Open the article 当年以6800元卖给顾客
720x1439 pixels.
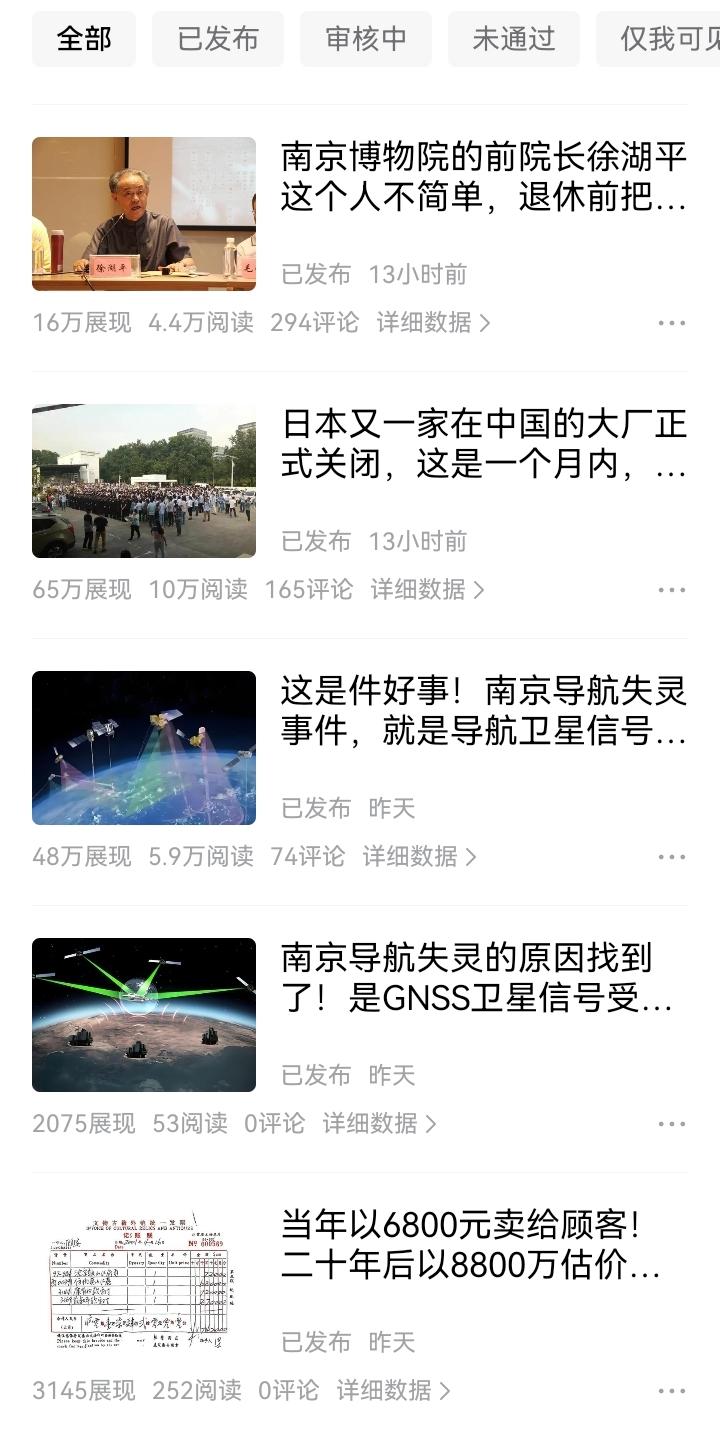[471, 1245]
